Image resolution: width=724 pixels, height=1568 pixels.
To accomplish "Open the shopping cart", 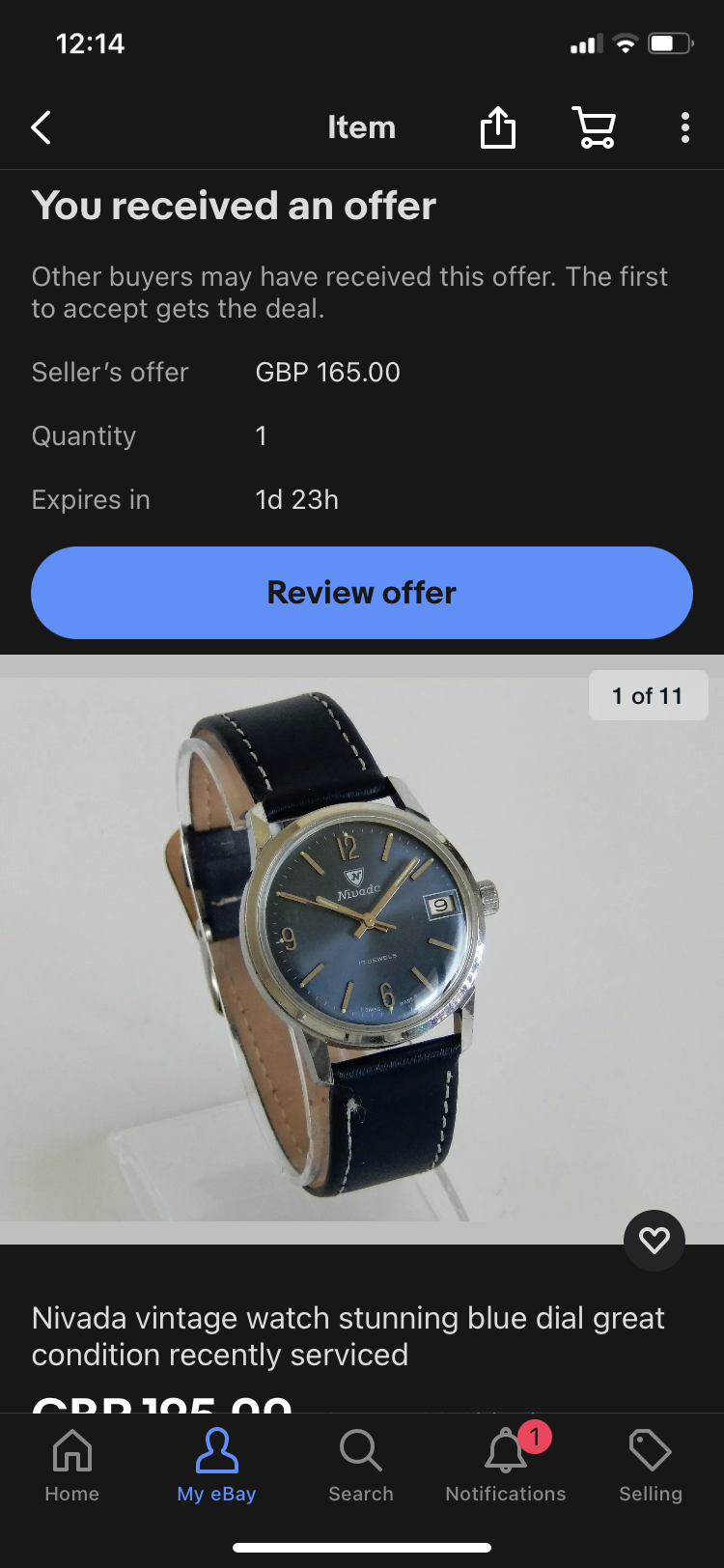I will (x=594, y=127).
